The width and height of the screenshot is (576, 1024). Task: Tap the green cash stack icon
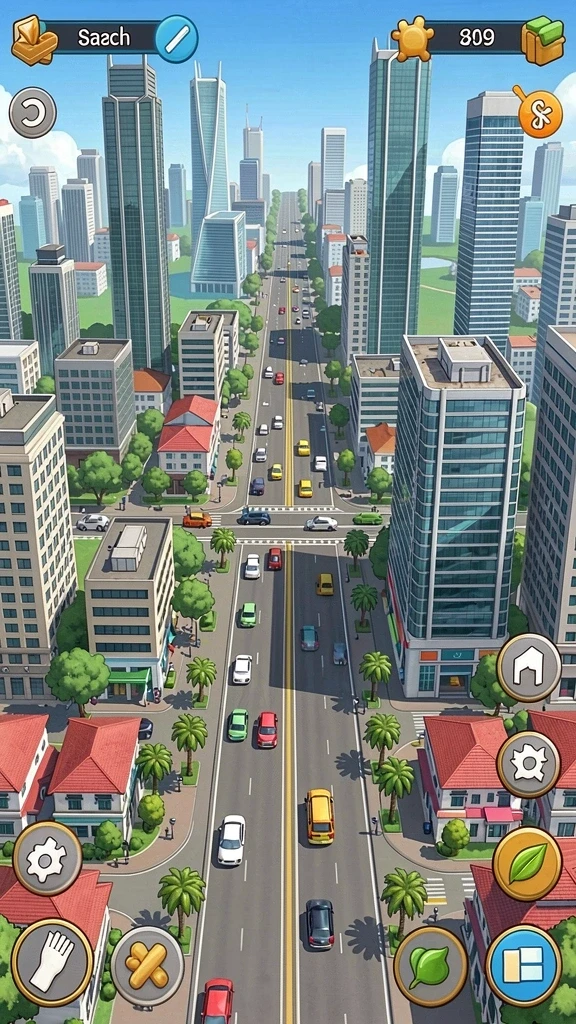tap(543, 40)
